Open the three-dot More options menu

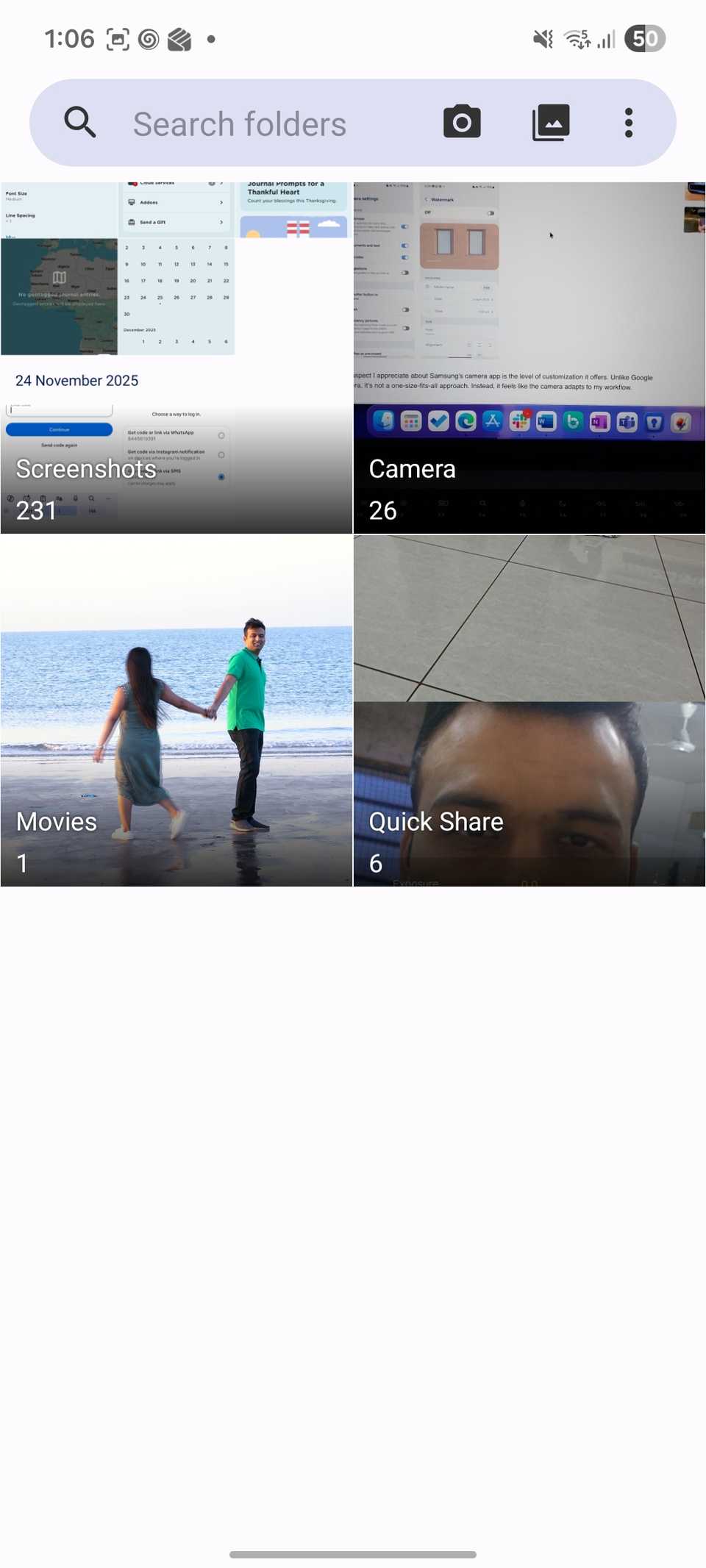pyautogui.click(x=629, y=122)
